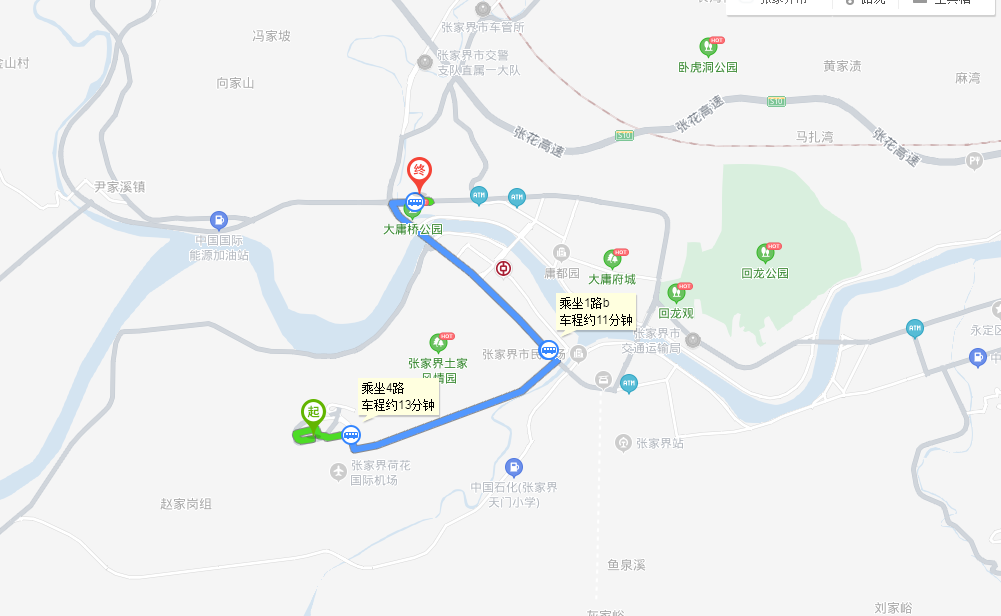Screen dimensions: 1001x616
Task: Open the 乘坐4路 route label
Action: (399, 397)
